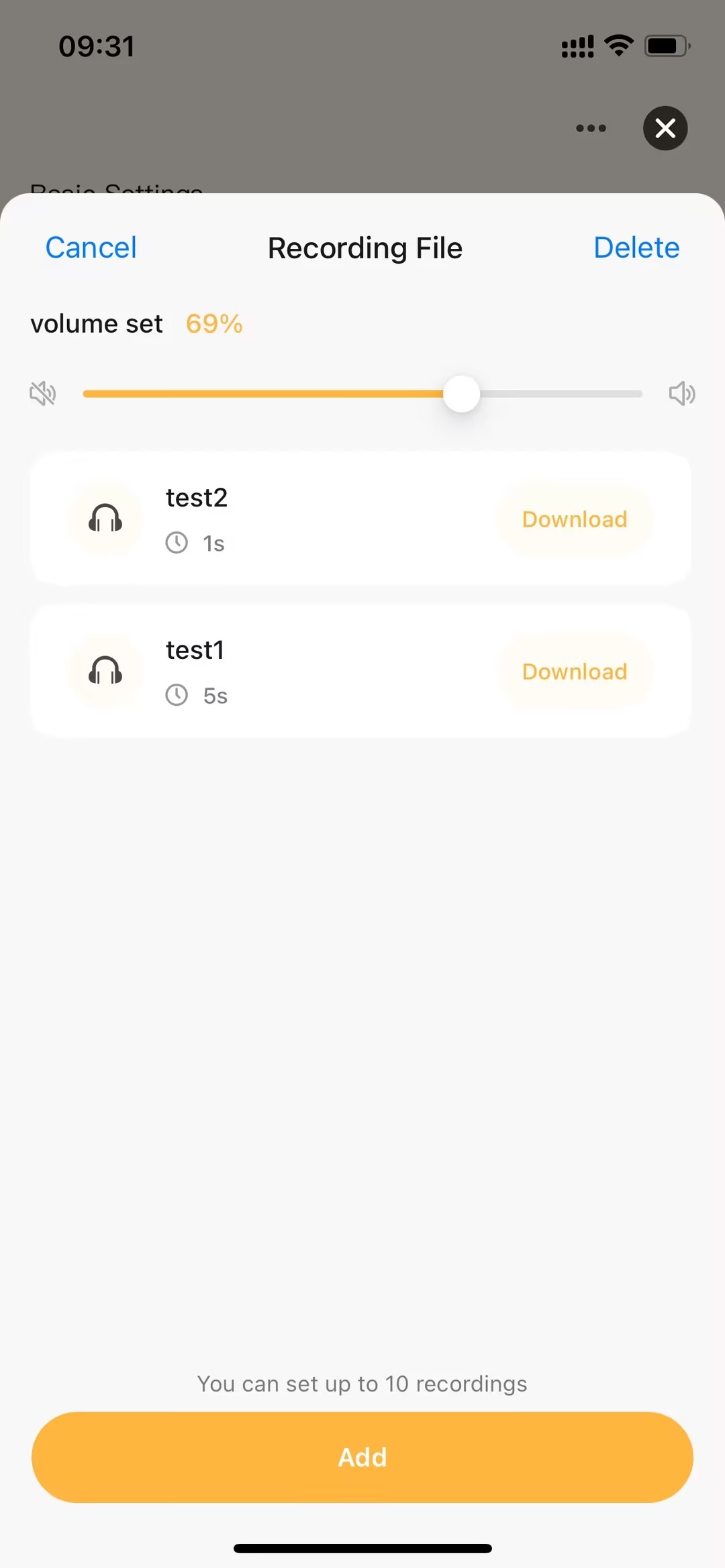Add a new recording

pos(362,1457)
